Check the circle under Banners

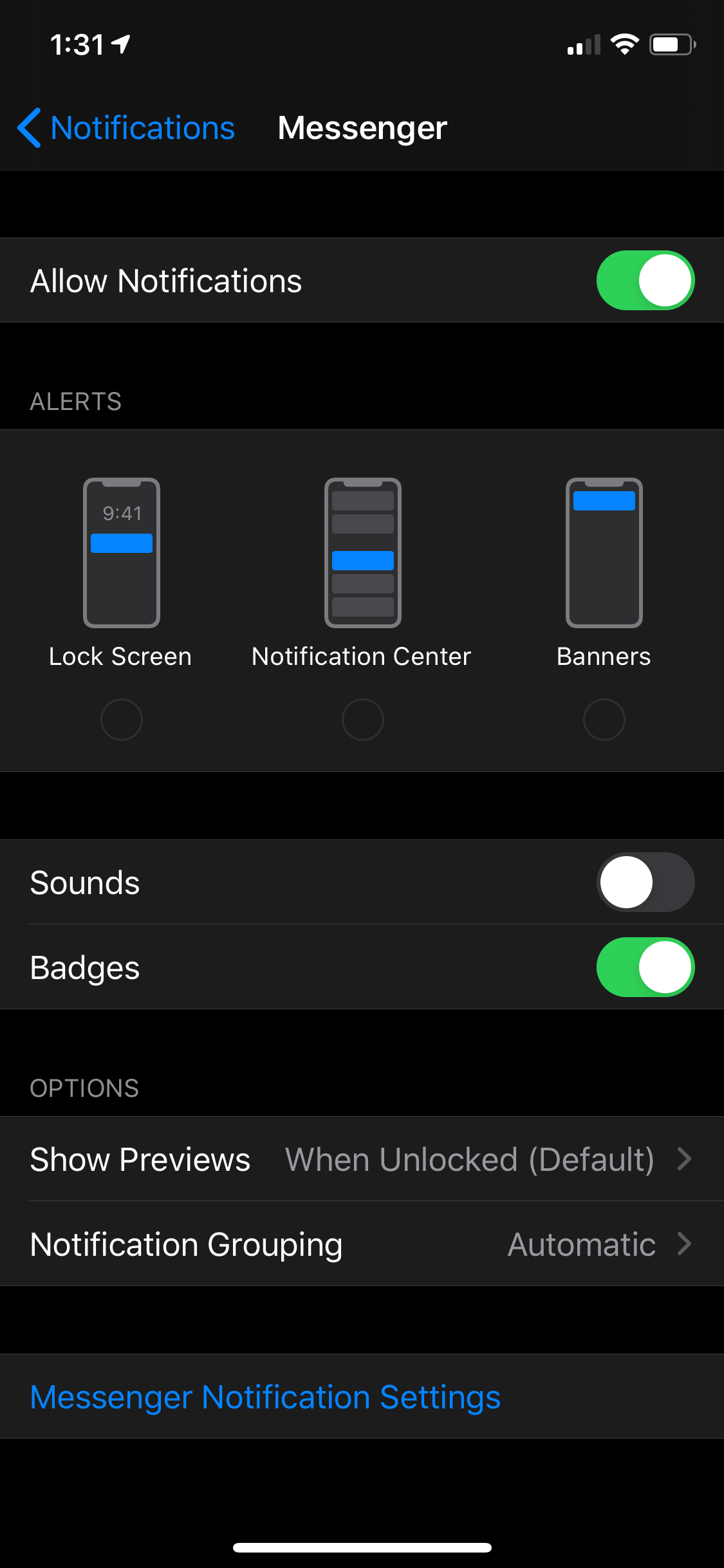(604, 719)
